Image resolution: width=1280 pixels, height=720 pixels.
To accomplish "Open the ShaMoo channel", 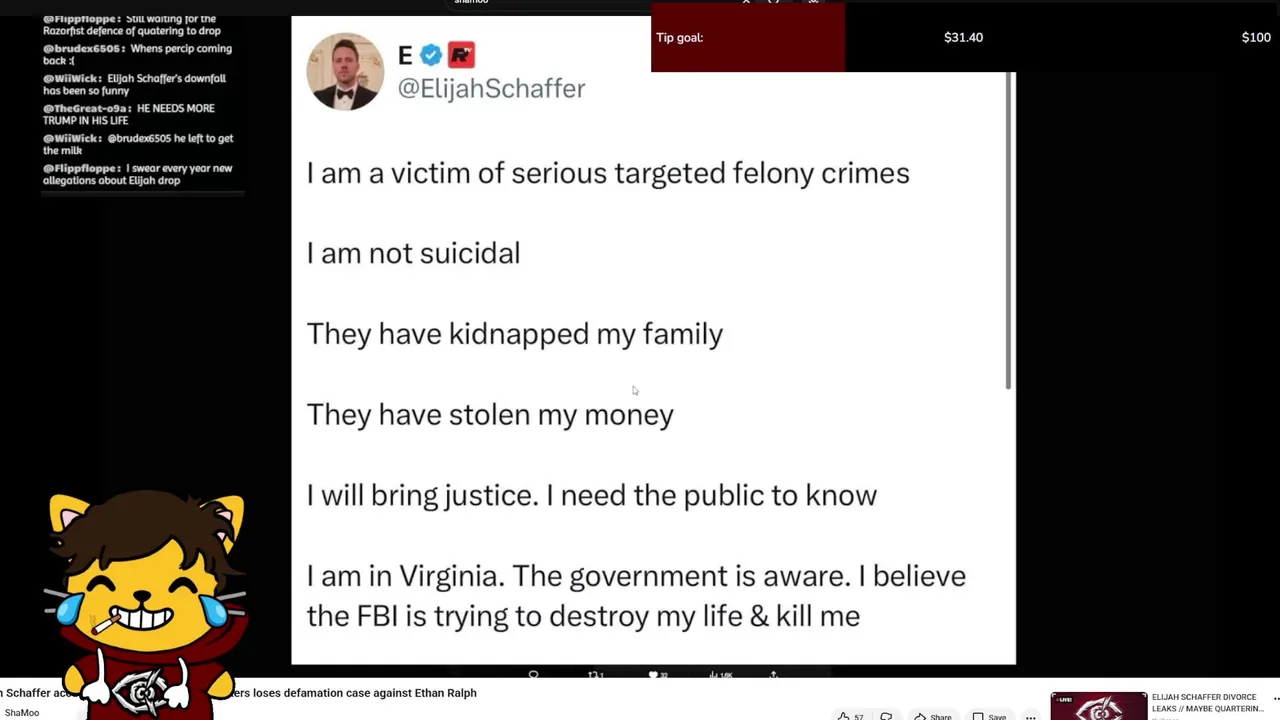I will pyautogui.click(x=22, y=713).
